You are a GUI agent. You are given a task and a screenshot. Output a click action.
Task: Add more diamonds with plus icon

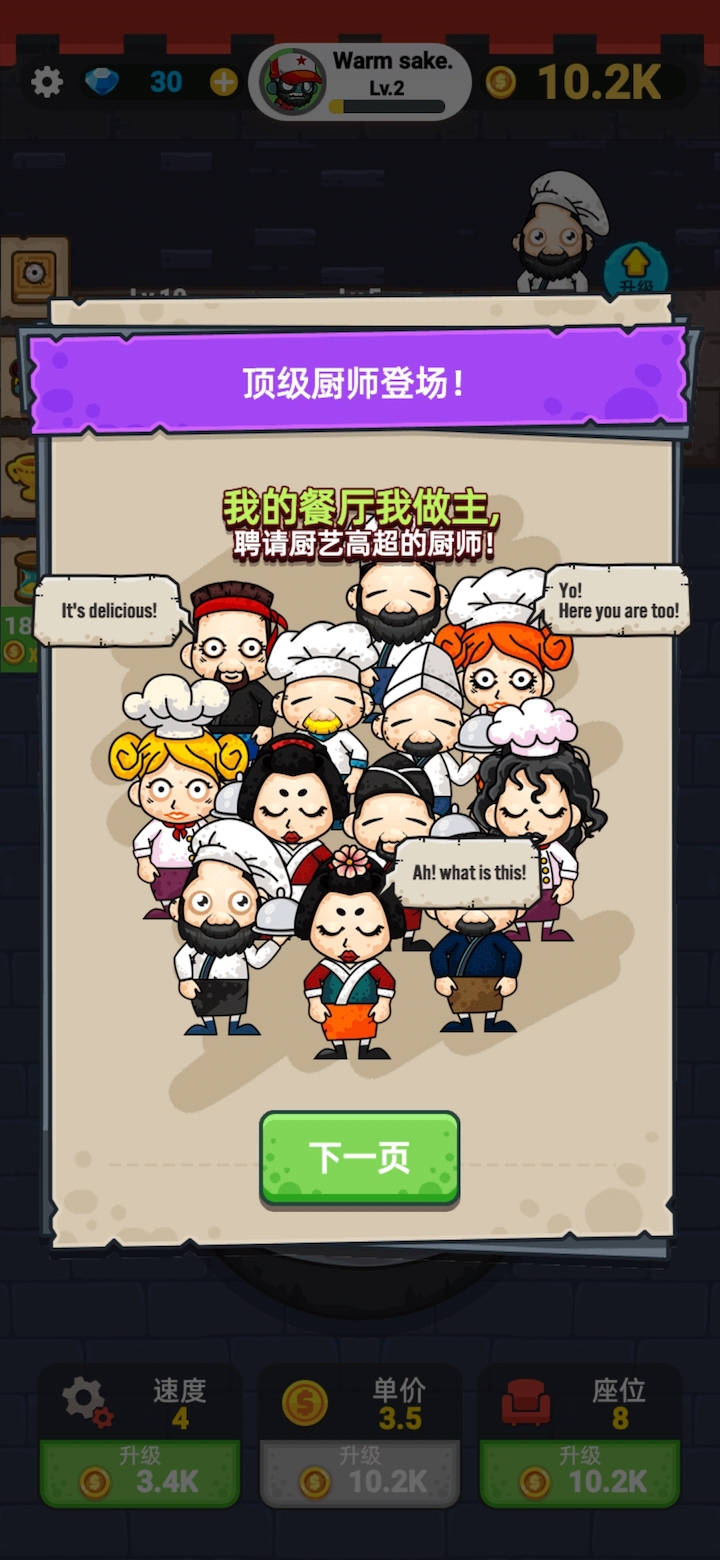[x=224, y=82]
